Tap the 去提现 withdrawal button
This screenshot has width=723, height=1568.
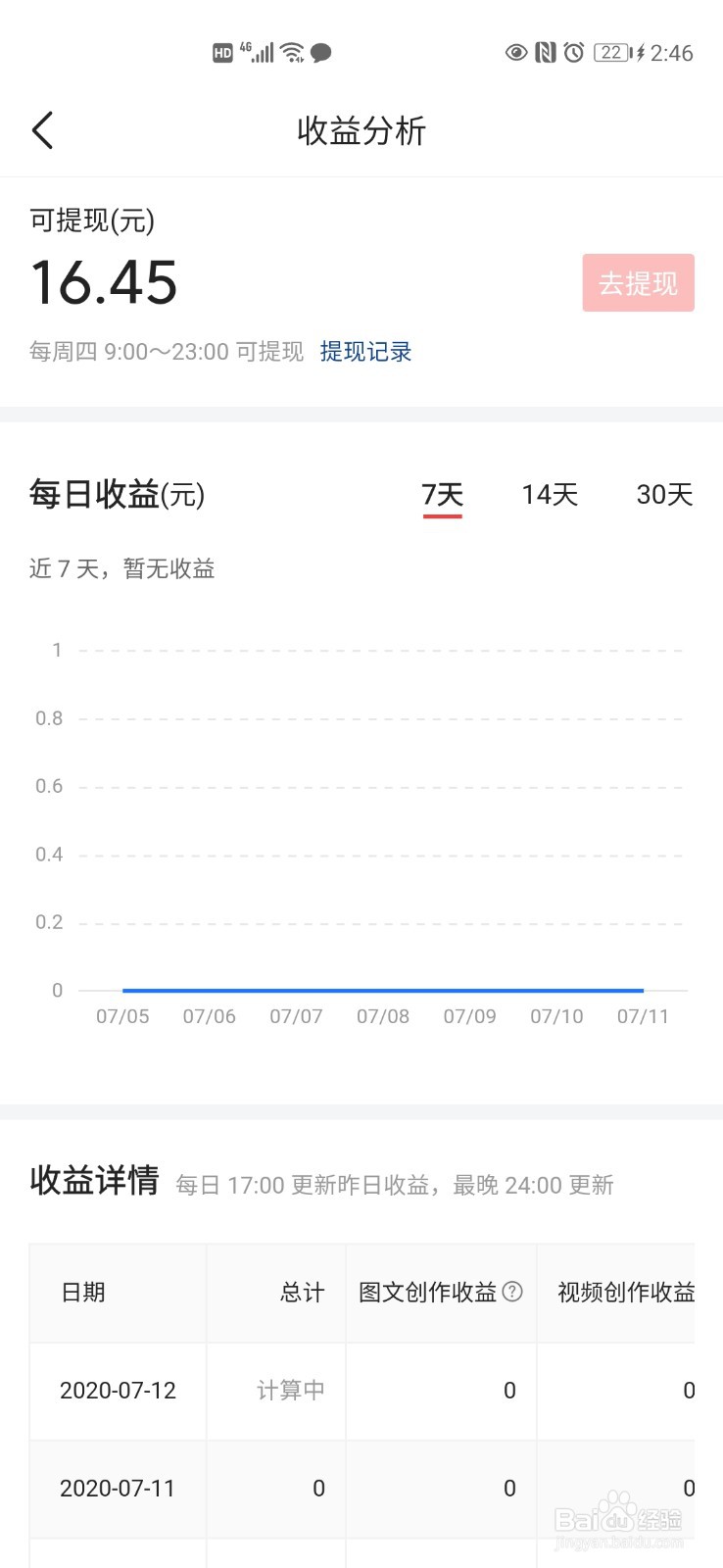[638, 283]
